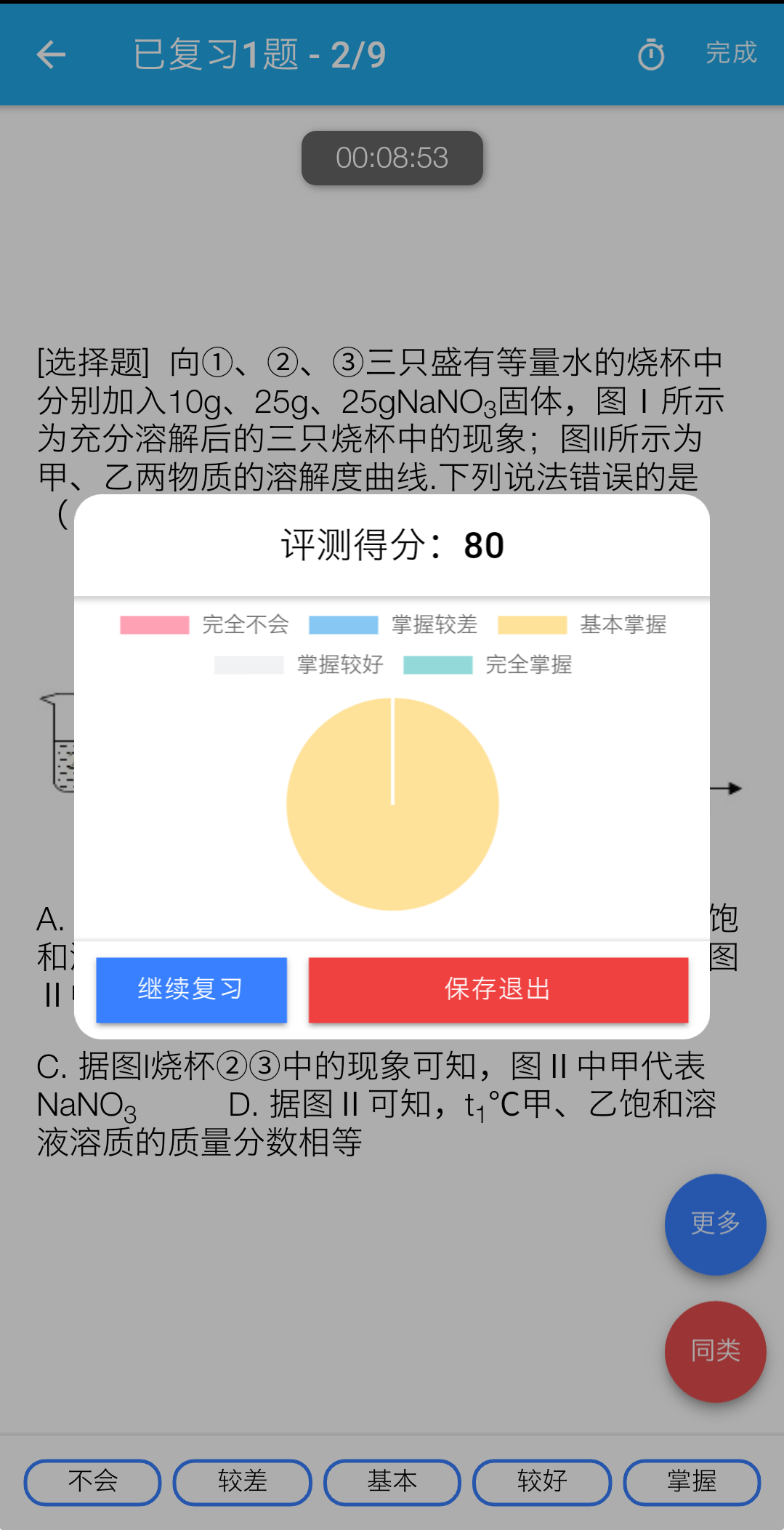
Task: Select 继续复习 to continue reviewing
Action: tap(190, 989)
